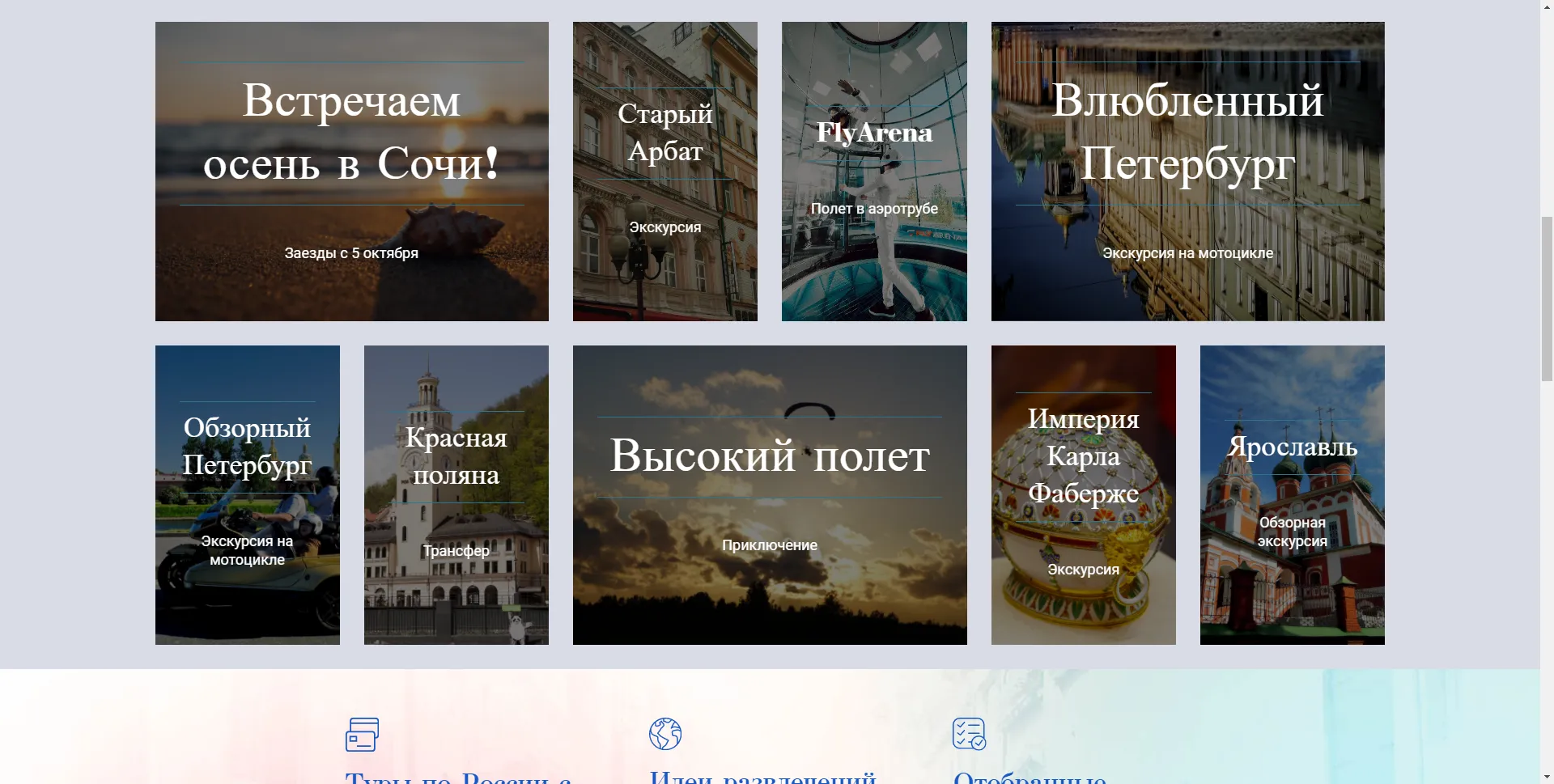View the Империя Карла Фаберже excursion card

(1083, 495)
